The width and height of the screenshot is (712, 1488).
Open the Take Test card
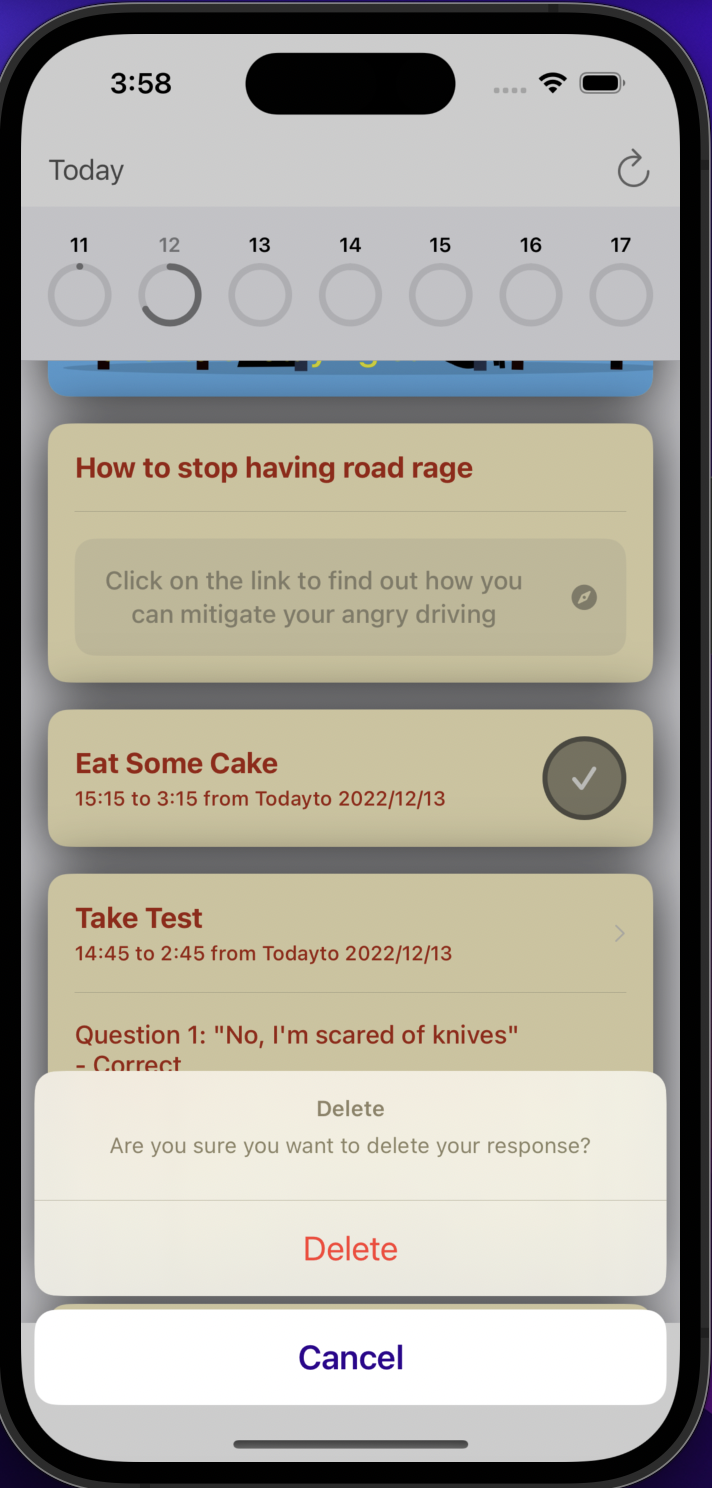coord(350,933)
